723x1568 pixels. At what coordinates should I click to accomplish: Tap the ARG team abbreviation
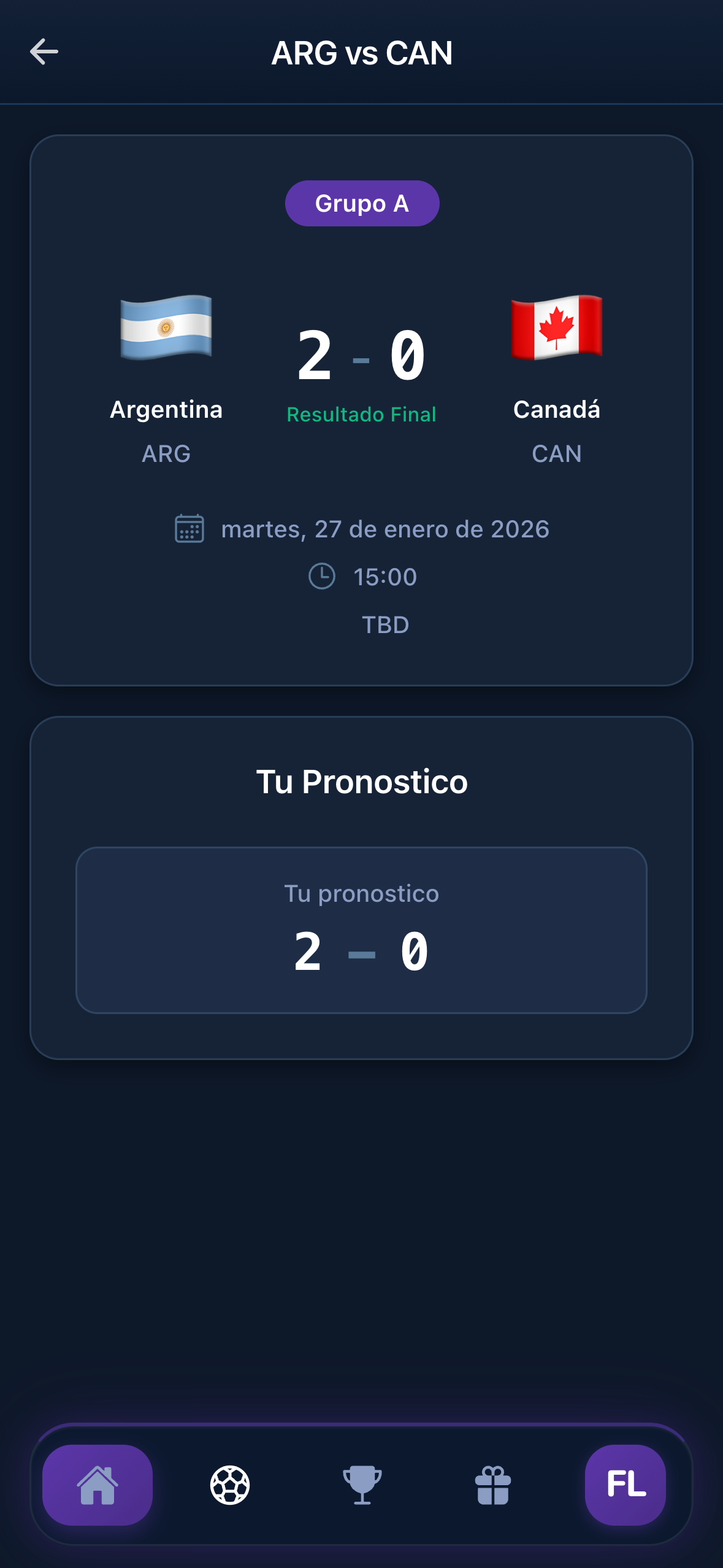coord(166,453)
